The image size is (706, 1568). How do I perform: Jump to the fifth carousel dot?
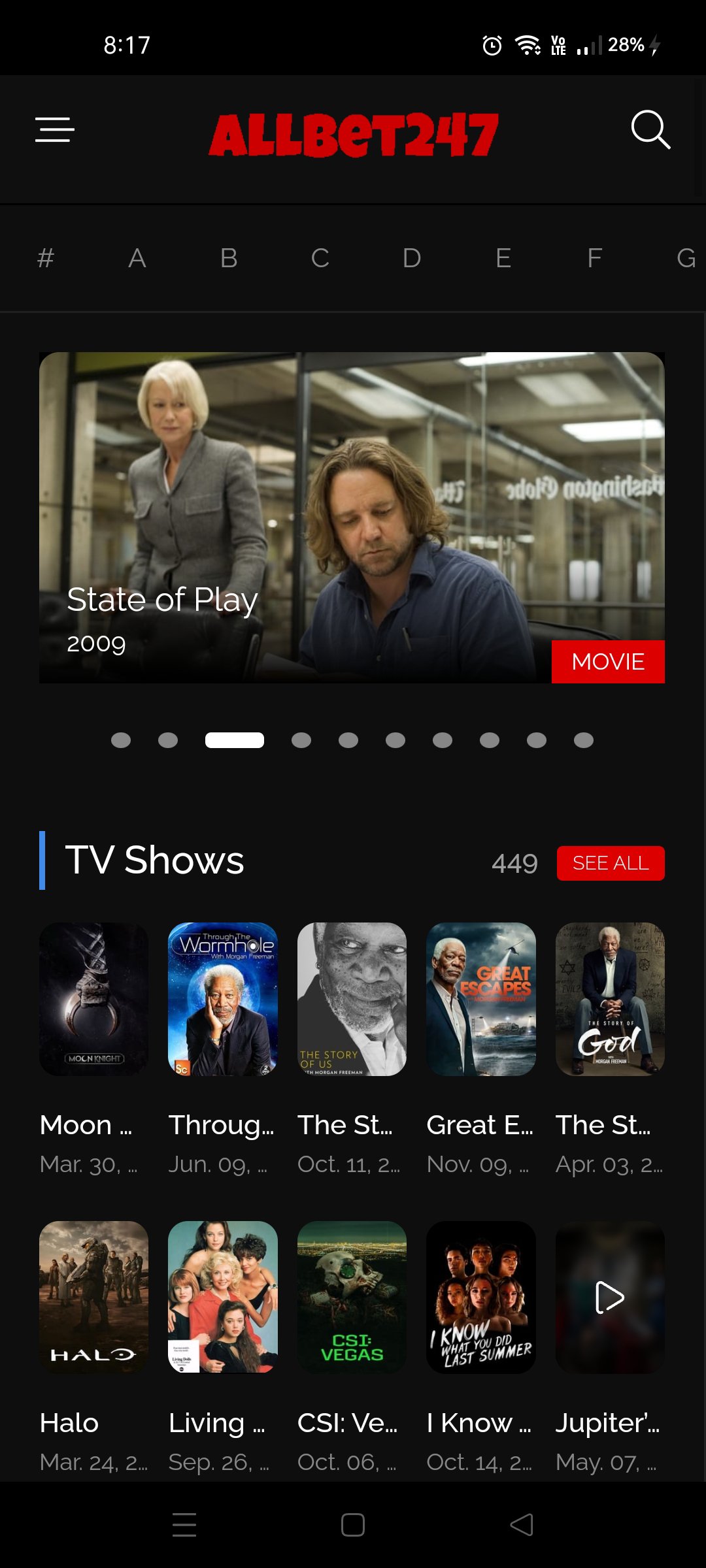[350, 741]
